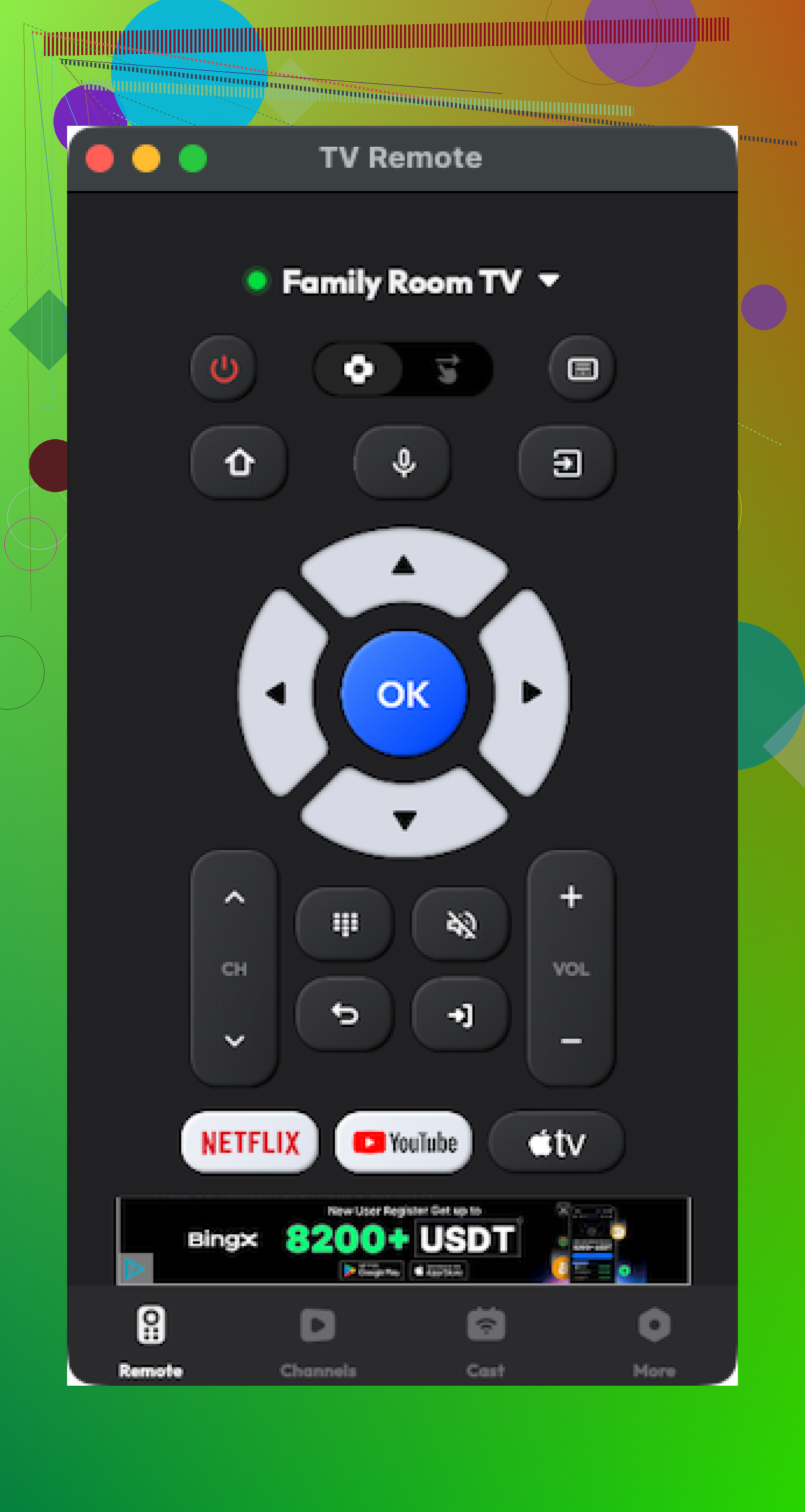Navigate left on the D-pad
The width and height of the screenshot is (805, 1512).
tap(277, 693)
